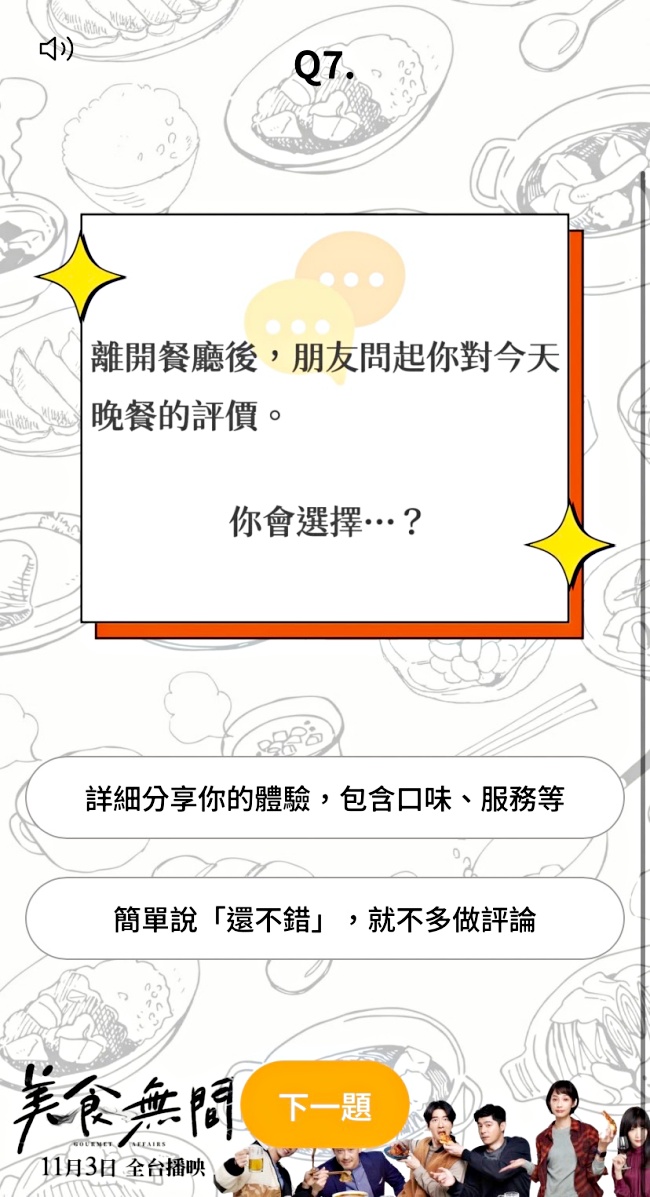
Task: Select the answer 詳細分享你的體驗
Action: pyautogui.click(x=325, y=798)
